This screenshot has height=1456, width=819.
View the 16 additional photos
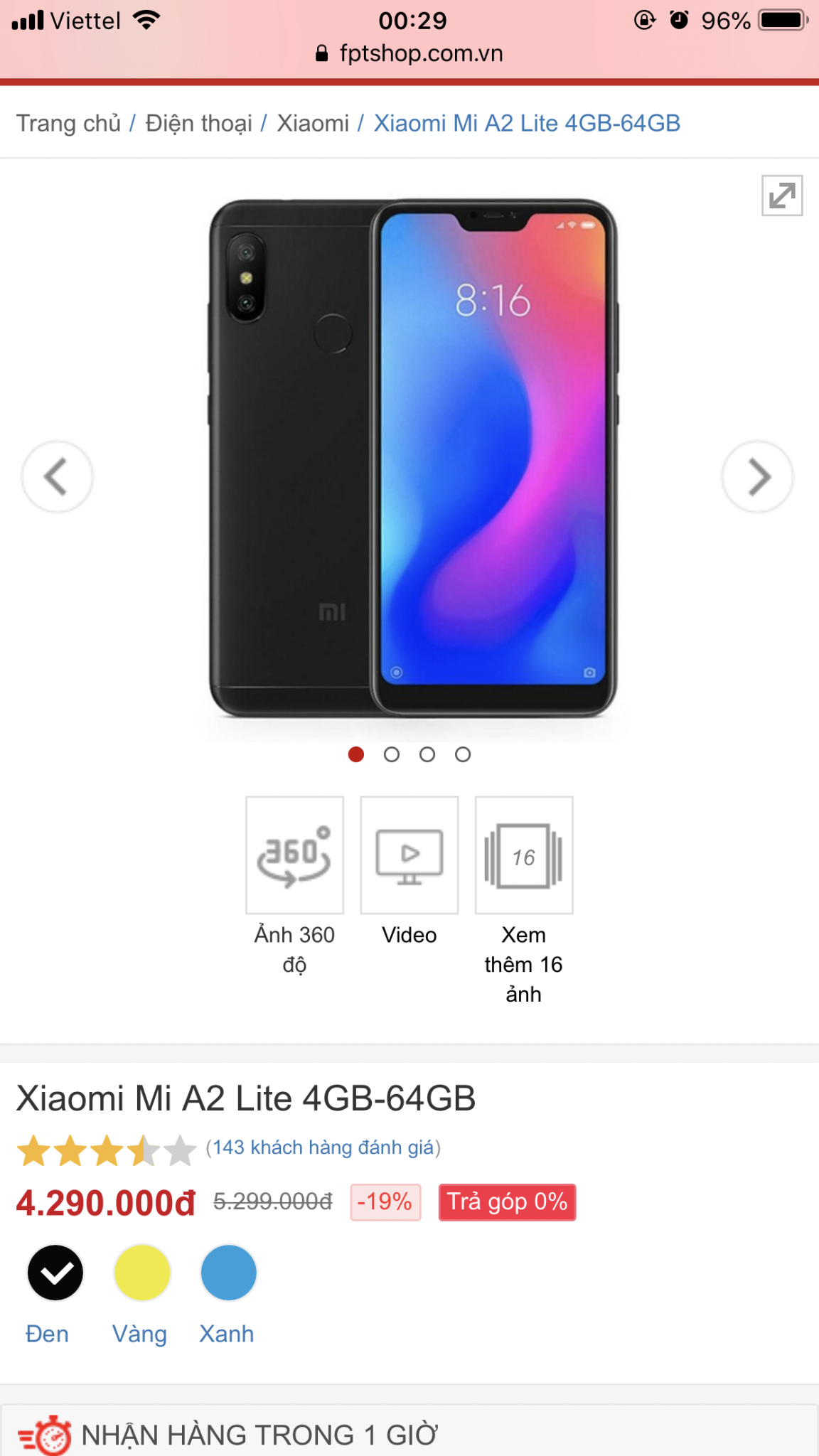coord(524,855)
